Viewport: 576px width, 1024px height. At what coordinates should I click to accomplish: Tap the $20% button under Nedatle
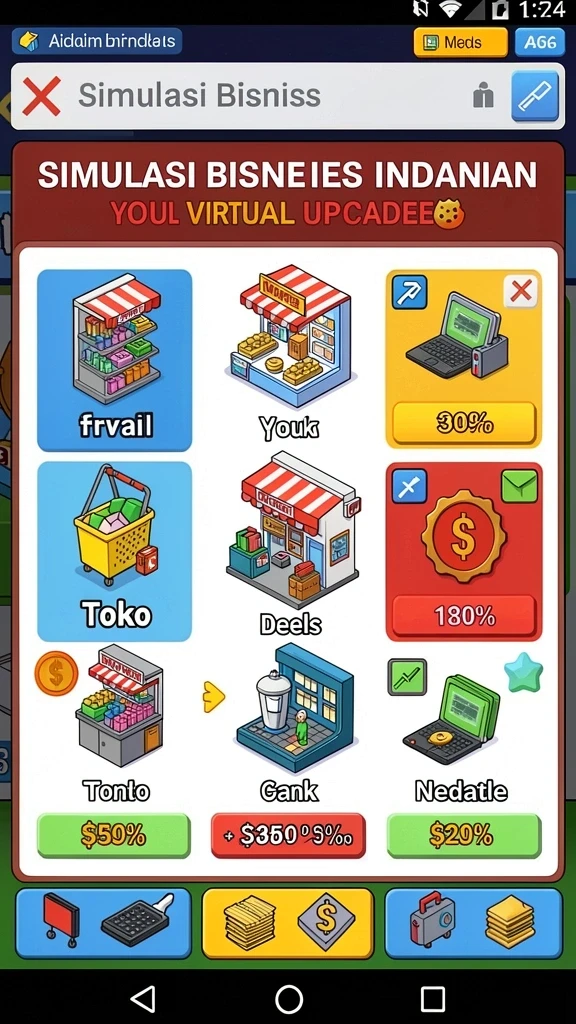click(464, 835)
